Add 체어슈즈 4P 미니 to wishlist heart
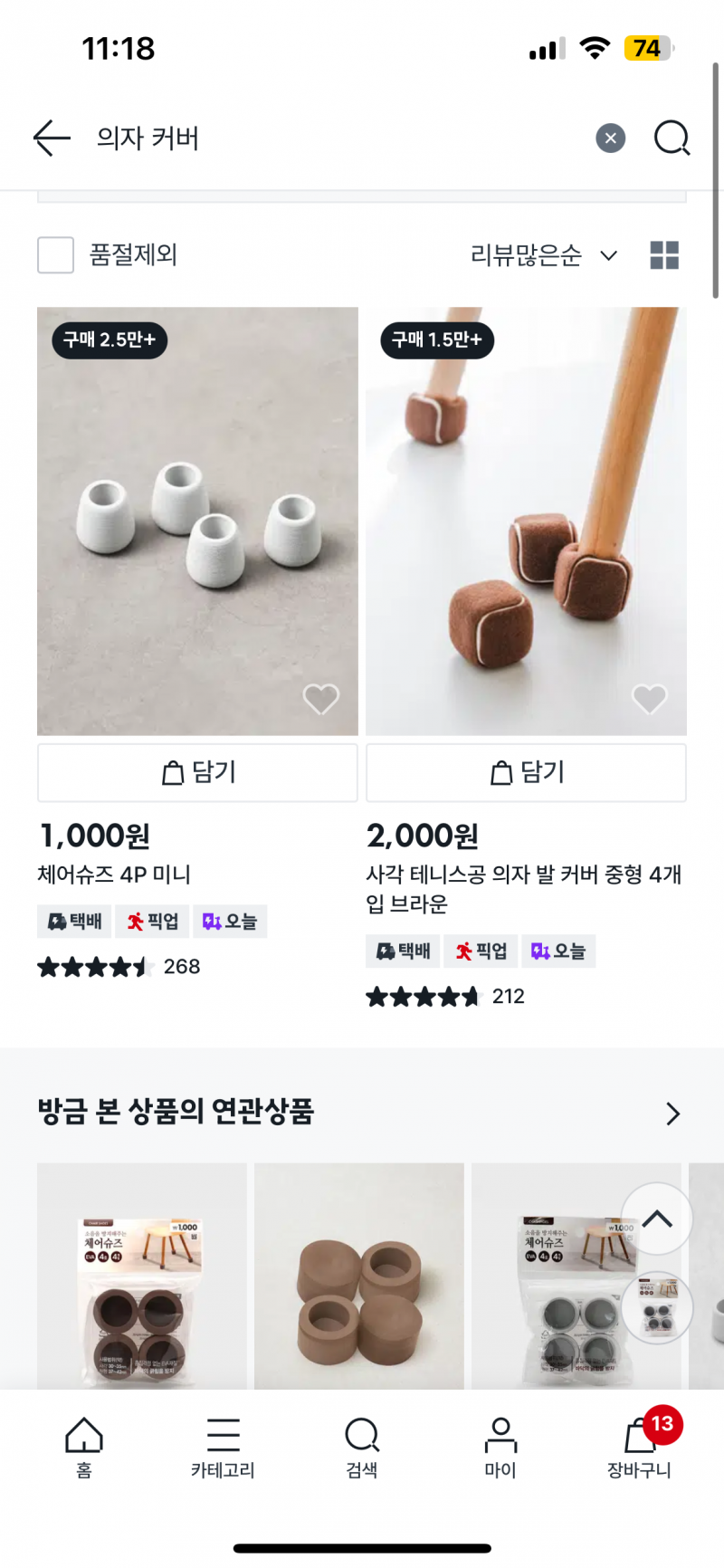Image resolution: width=724 pixels, height=1568 pixels. click(x=321, y=699)
